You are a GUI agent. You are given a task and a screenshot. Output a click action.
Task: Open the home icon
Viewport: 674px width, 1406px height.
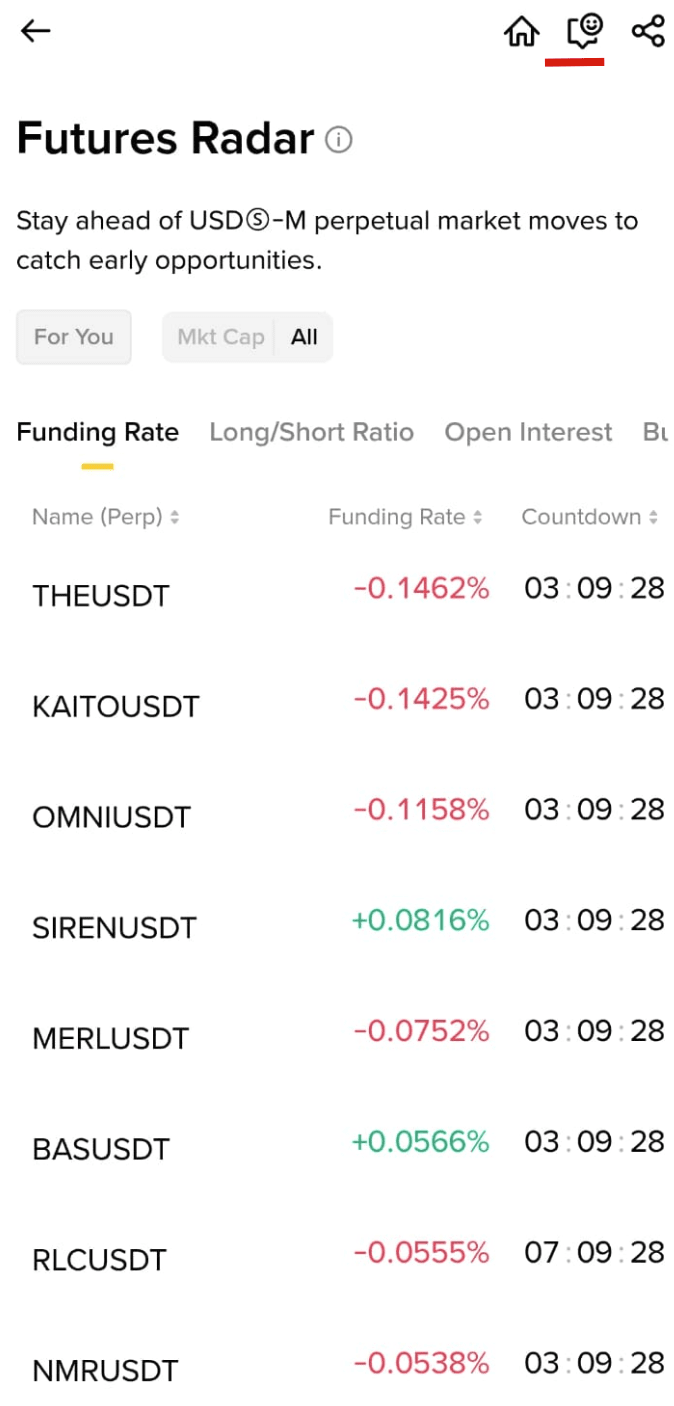(521, 32)
